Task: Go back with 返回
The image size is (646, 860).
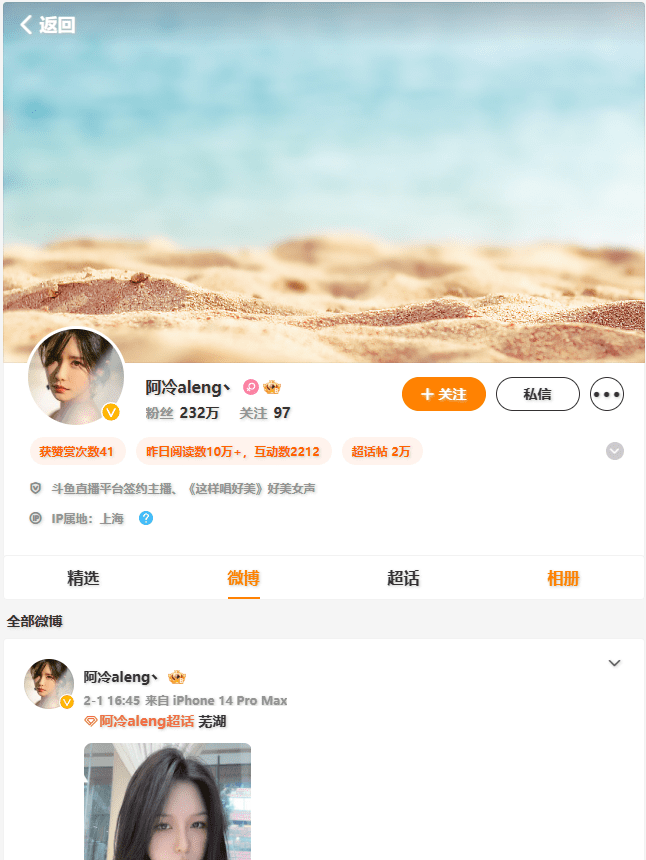Action: tap(47, 25)
